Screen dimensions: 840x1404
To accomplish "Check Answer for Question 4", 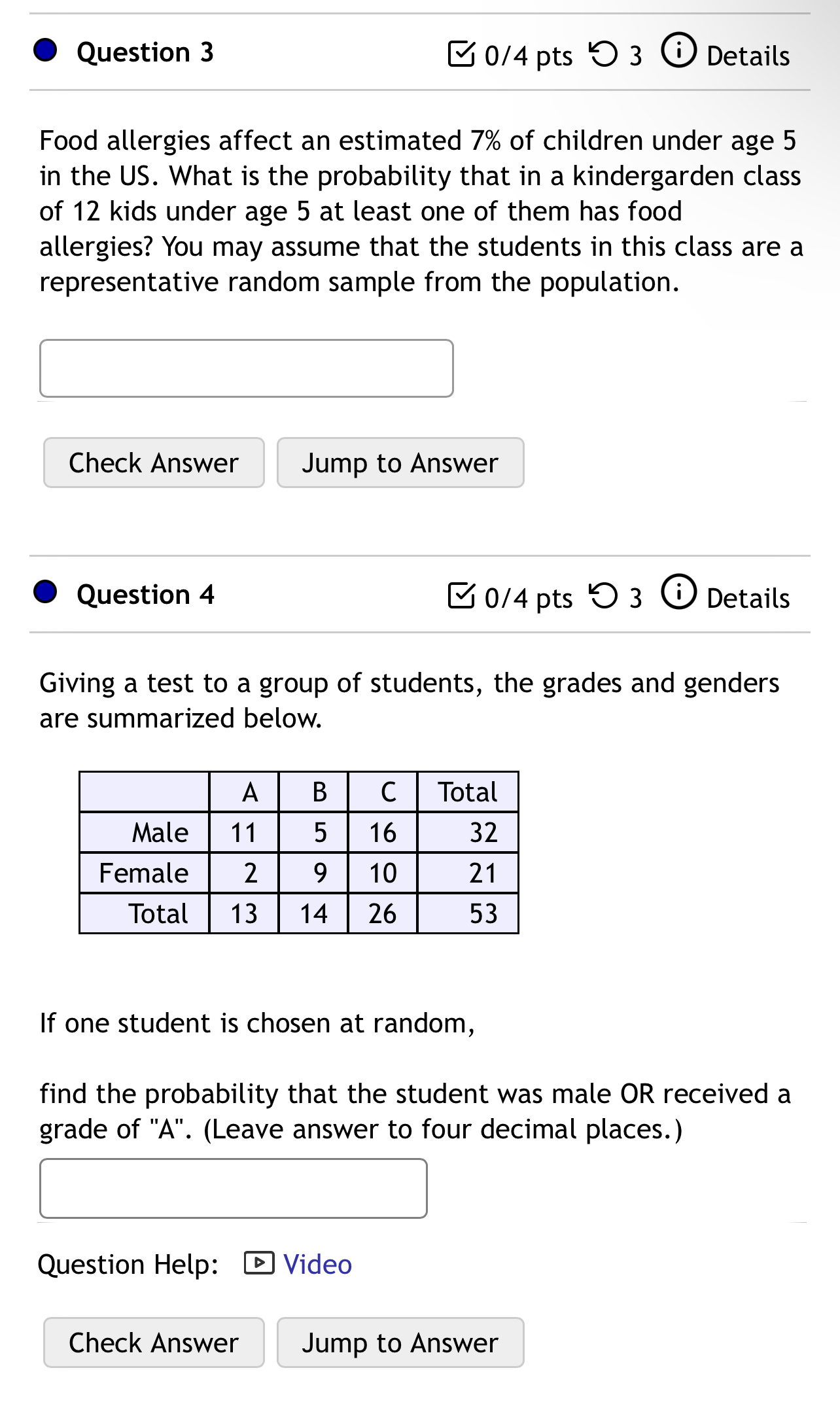I will 154,1343.
